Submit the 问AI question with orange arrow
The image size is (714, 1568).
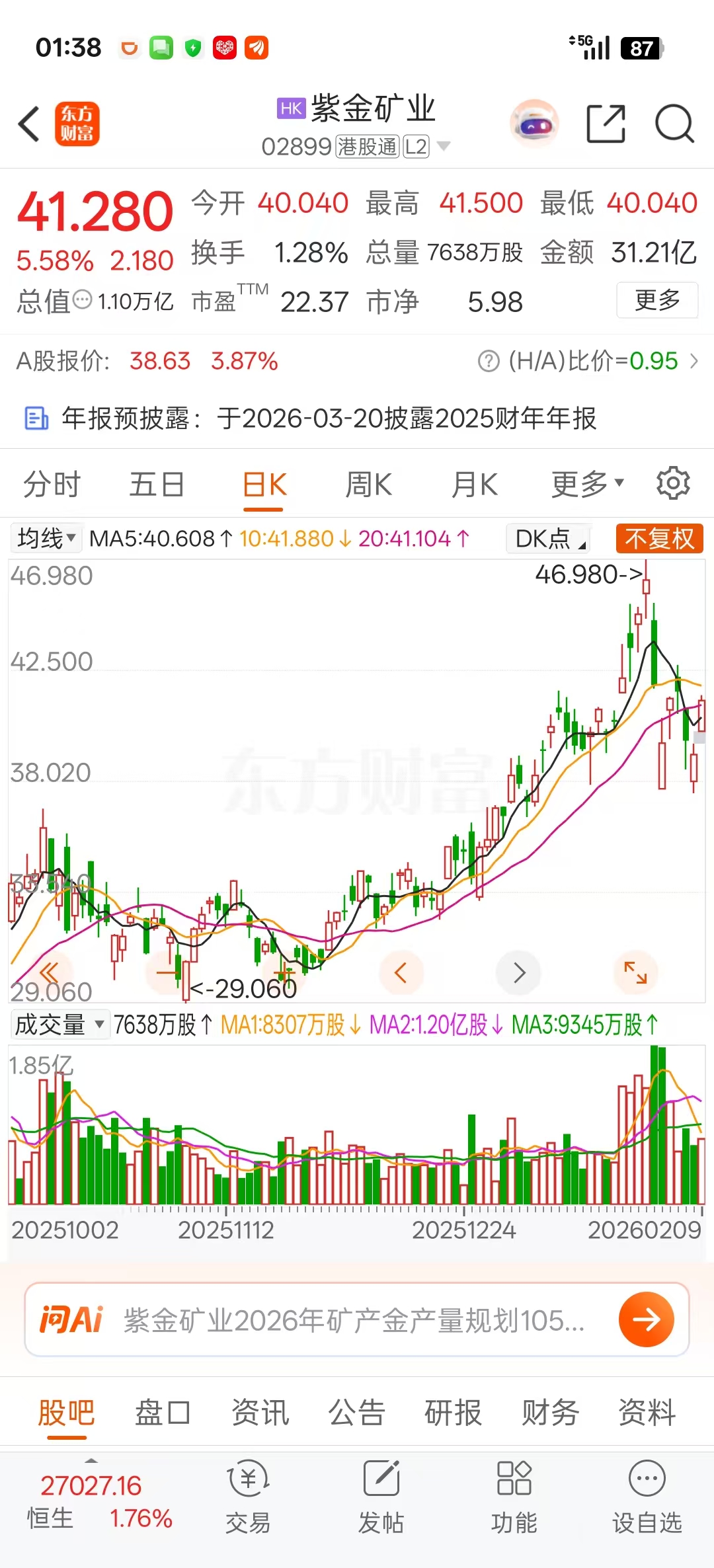click(646, 1319)
